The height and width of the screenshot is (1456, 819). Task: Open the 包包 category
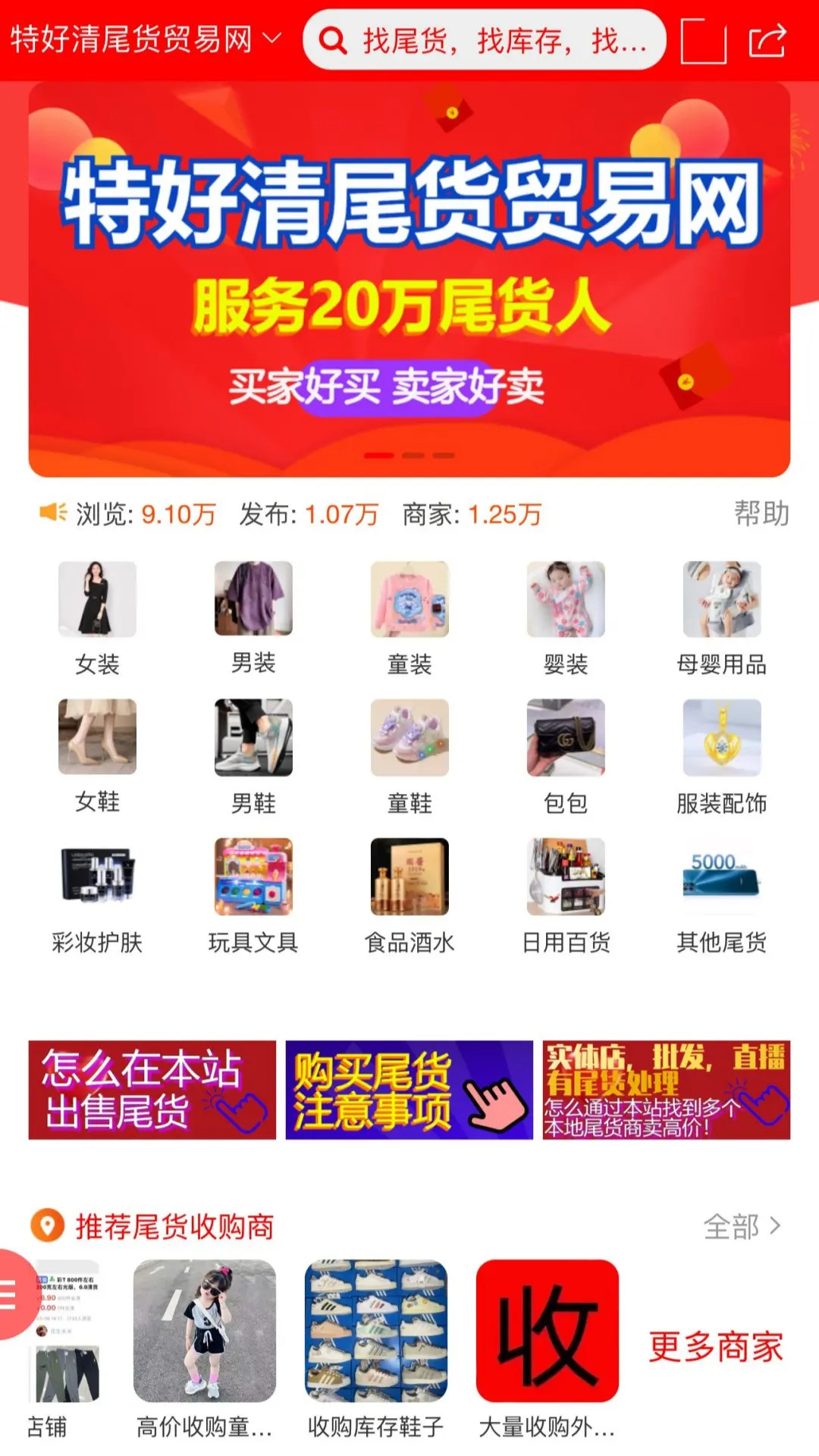click(x=566, y=755)
